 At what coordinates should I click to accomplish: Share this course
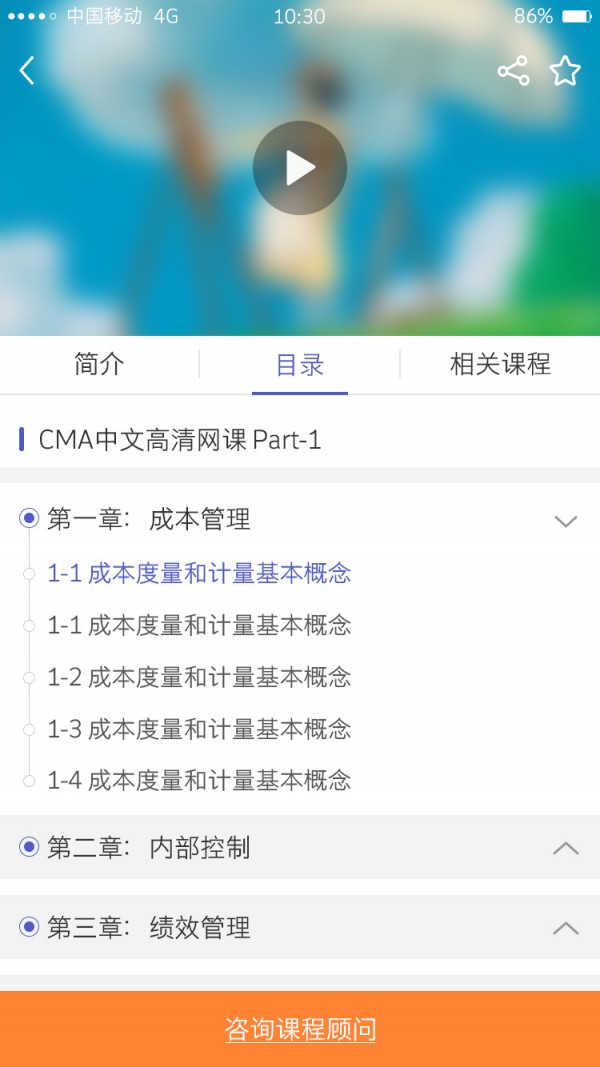(x=513, y=71)
